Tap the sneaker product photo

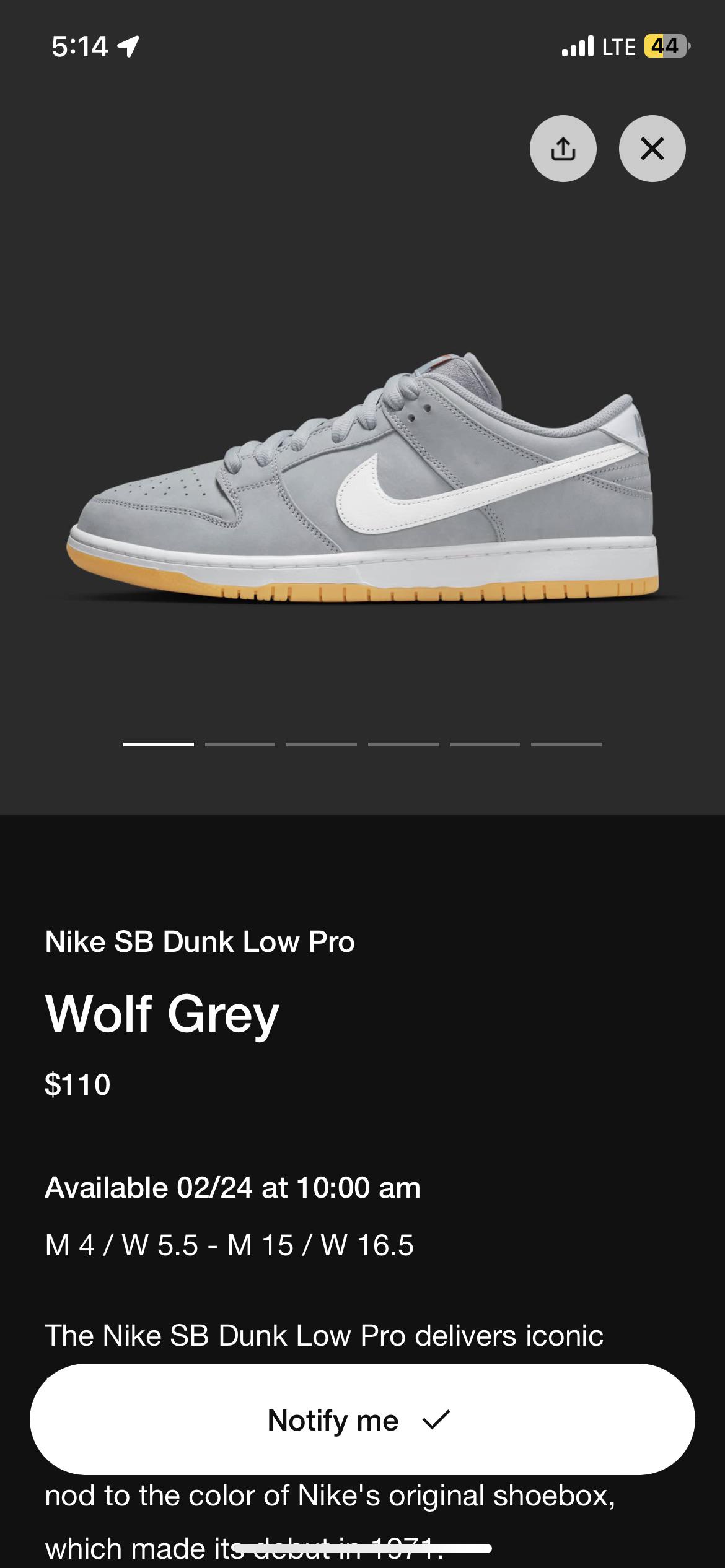click(362, 489)
